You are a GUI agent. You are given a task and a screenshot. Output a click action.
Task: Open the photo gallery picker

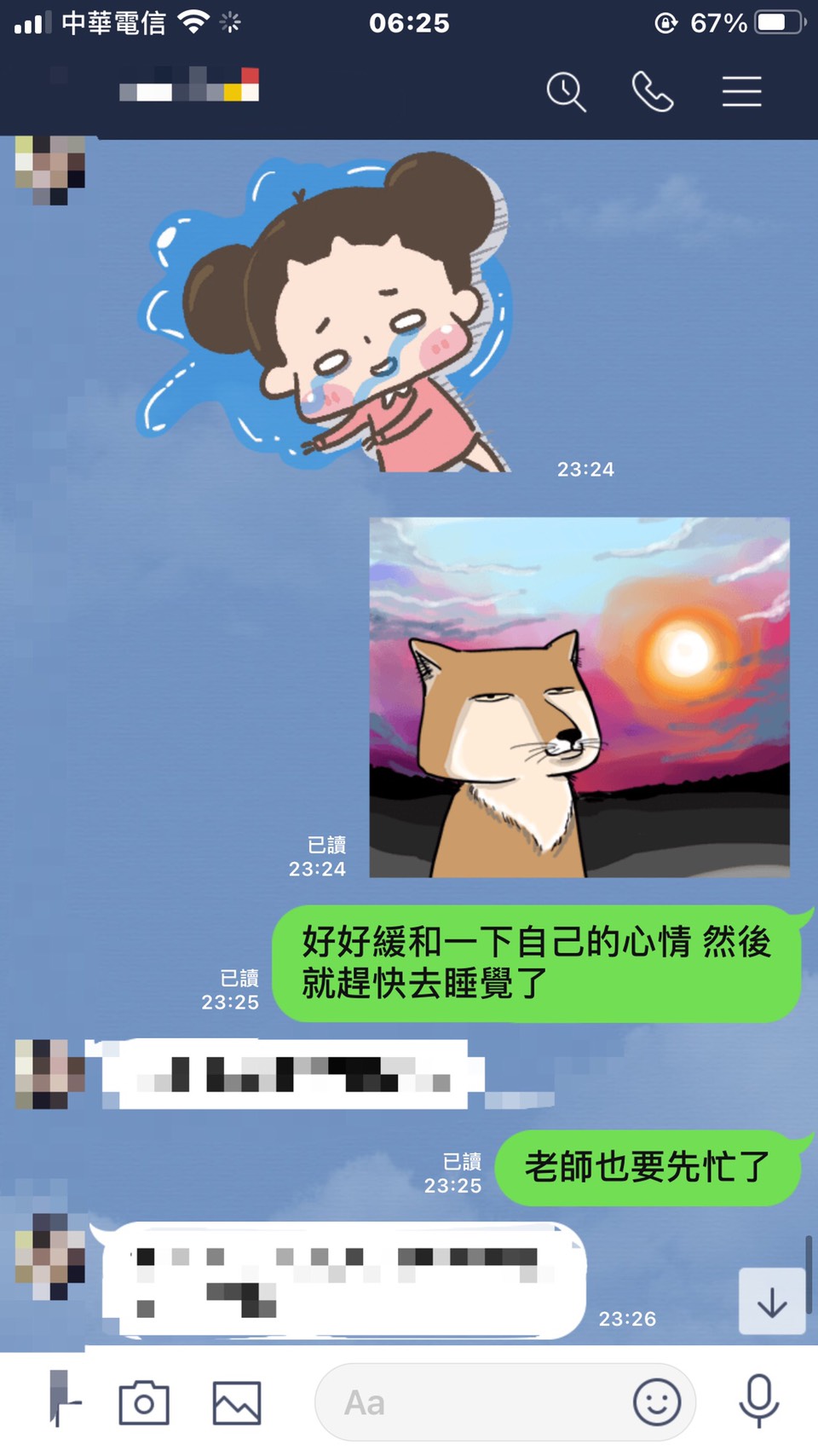(x=236, y=1402)
